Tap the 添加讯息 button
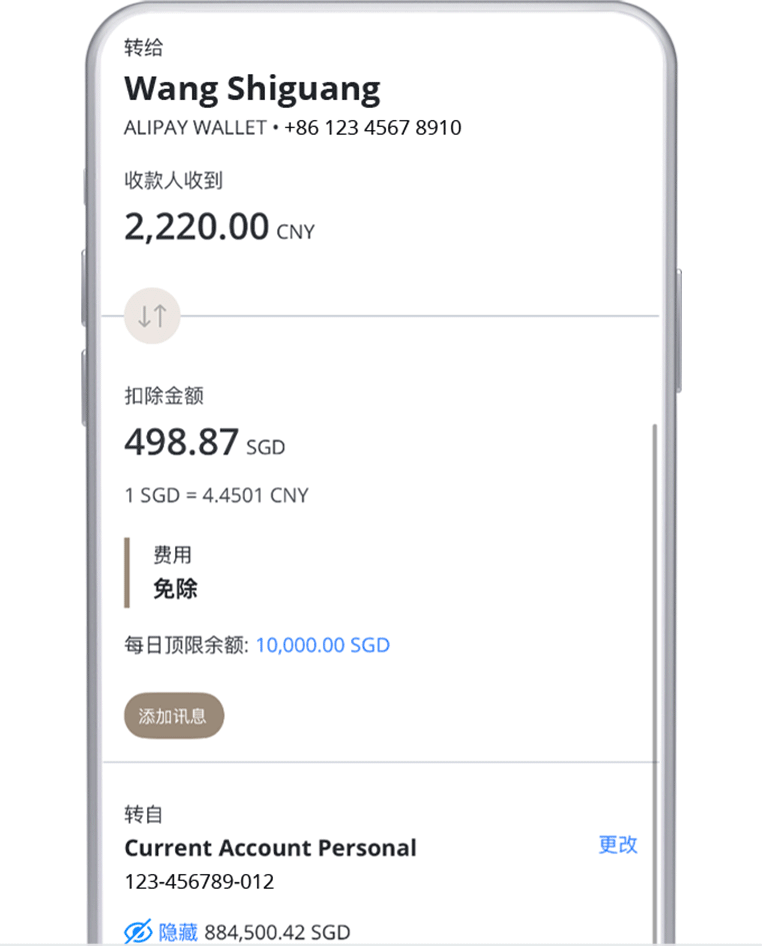The height and width of the screenshot is (946, 762). [173, 716]
